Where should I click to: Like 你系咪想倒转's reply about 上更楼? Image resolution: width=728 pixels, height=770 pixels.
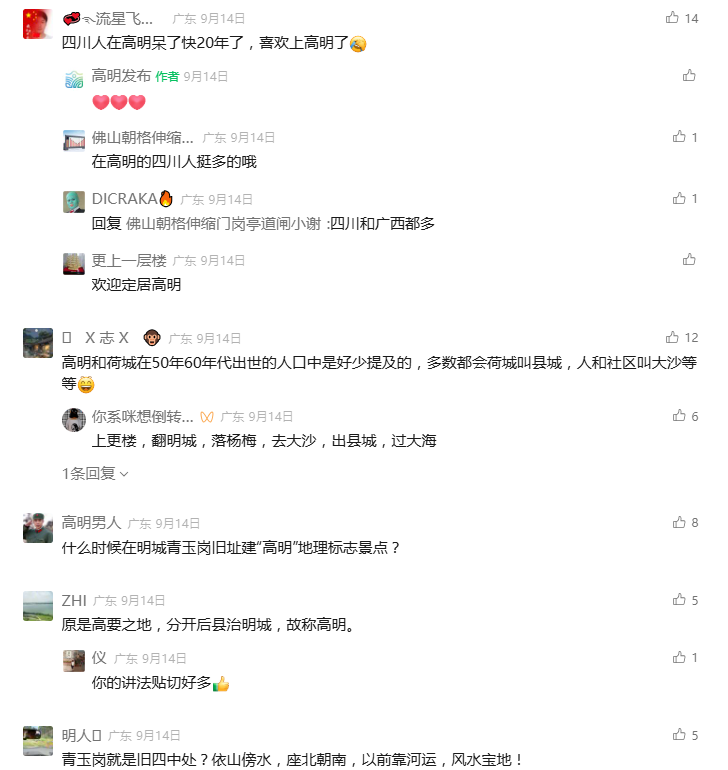pyautogui.click(x=679, y=415)
